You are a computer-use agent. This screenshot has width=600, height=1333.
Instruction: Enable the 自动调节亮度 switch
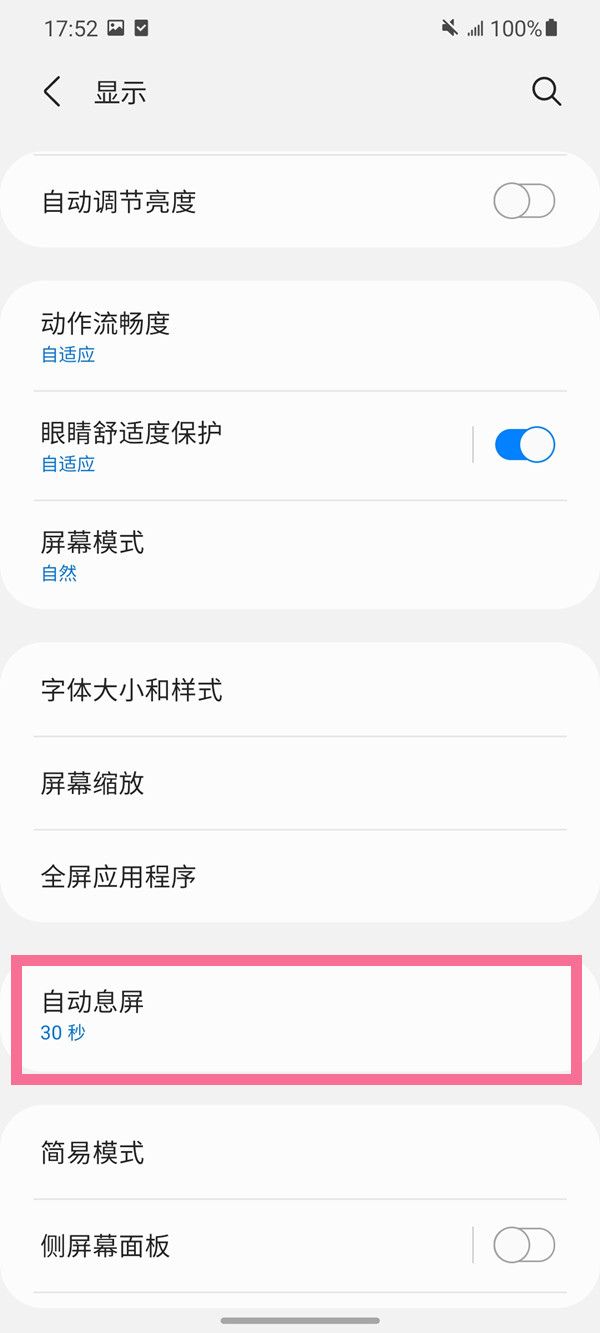524,202
